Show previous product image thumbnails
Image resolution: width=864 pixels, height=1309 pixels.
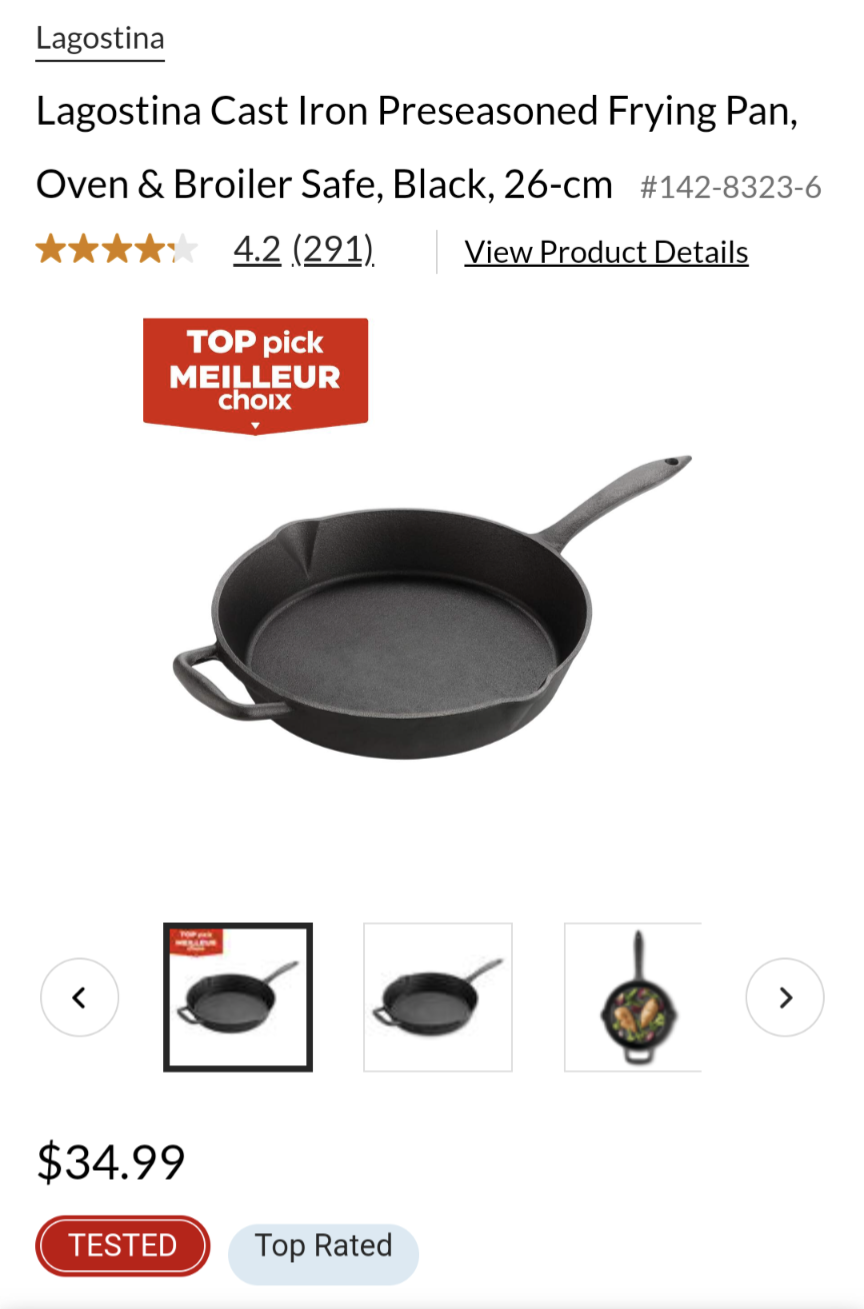pos(80,997)
